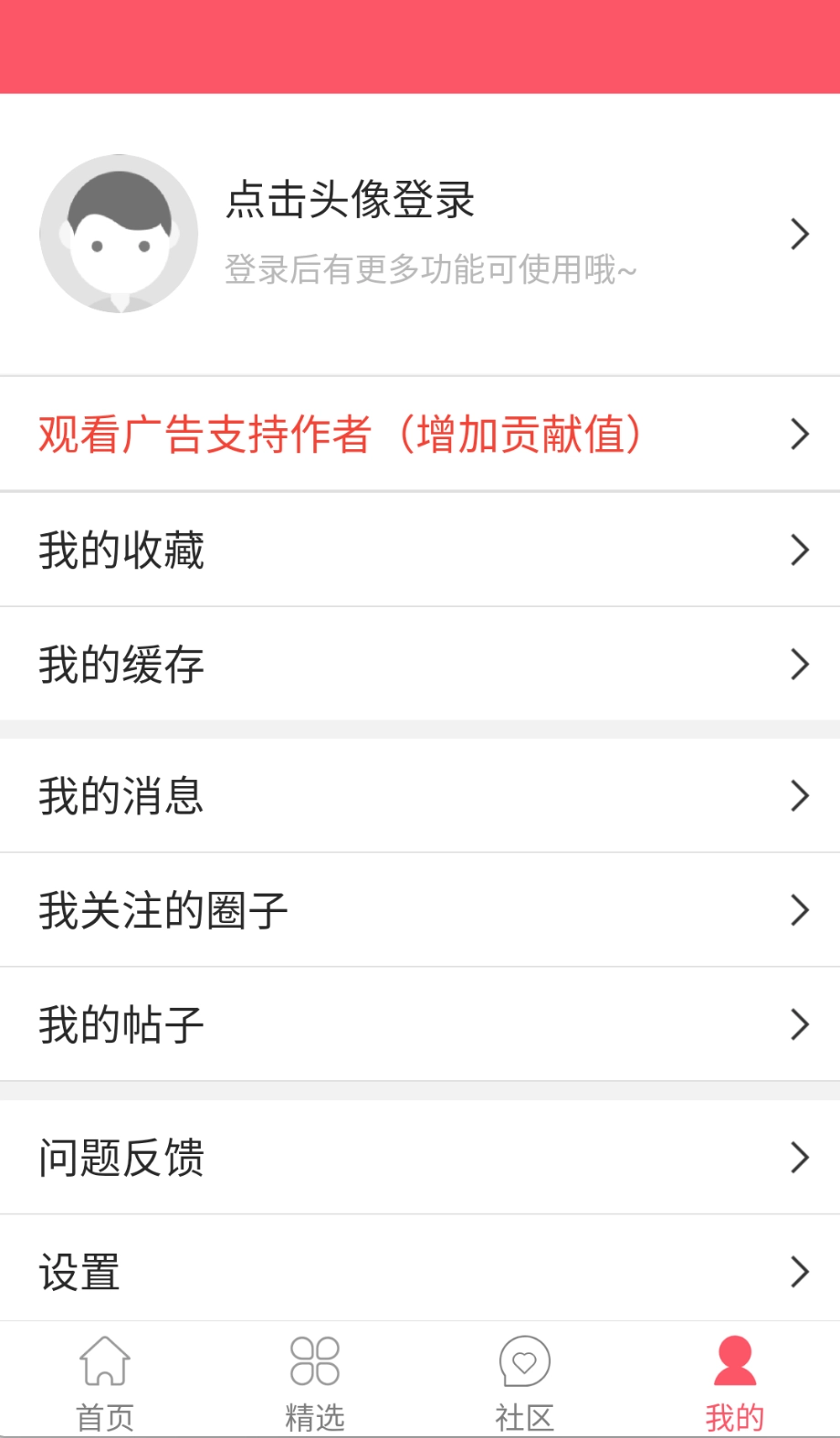Tap 观看广告支持作者 to watch an ad
The height and width of the screenshot is (1438, 840).
340,435
